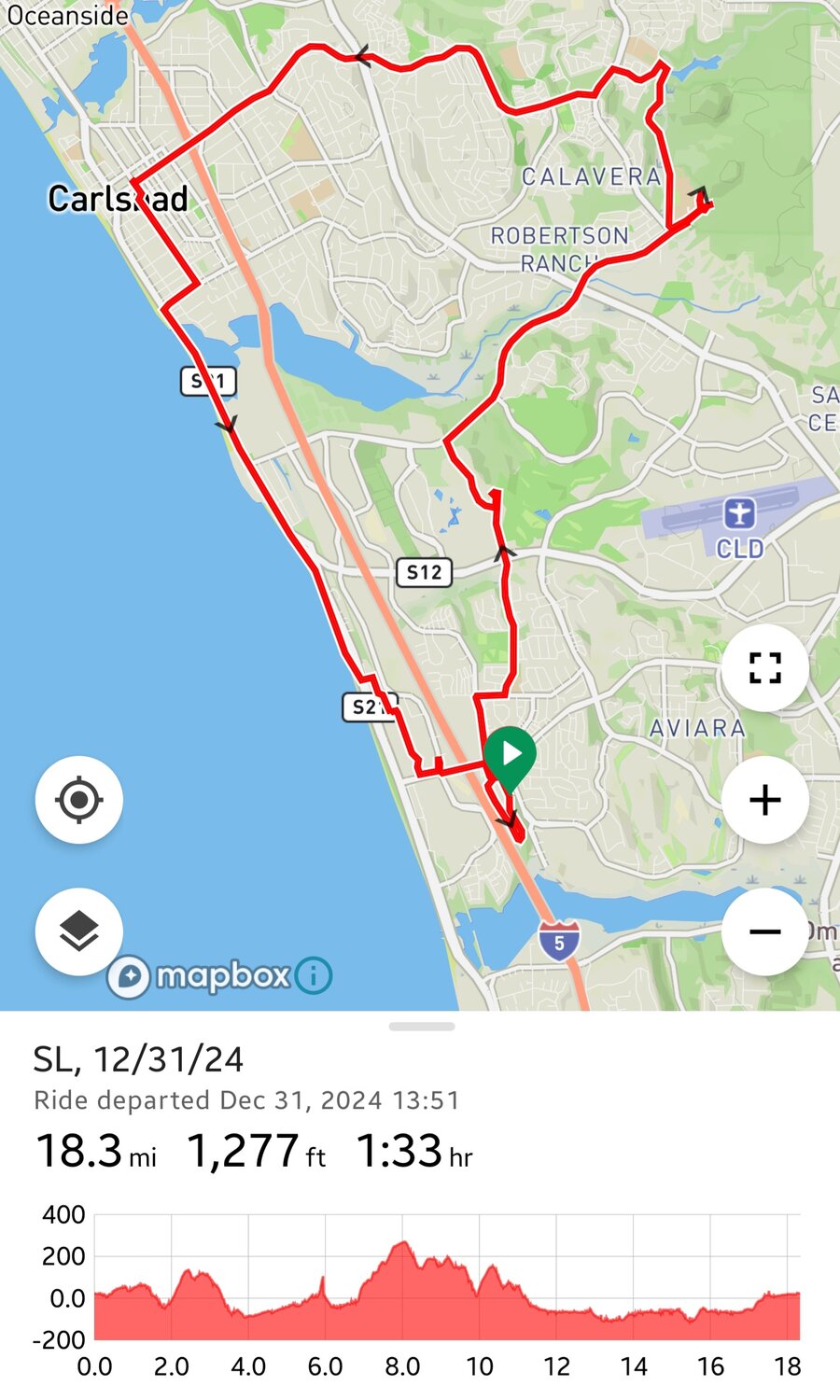Screen dimensions: 840x1400
Task: Center map on my current location
Action: 79,800
